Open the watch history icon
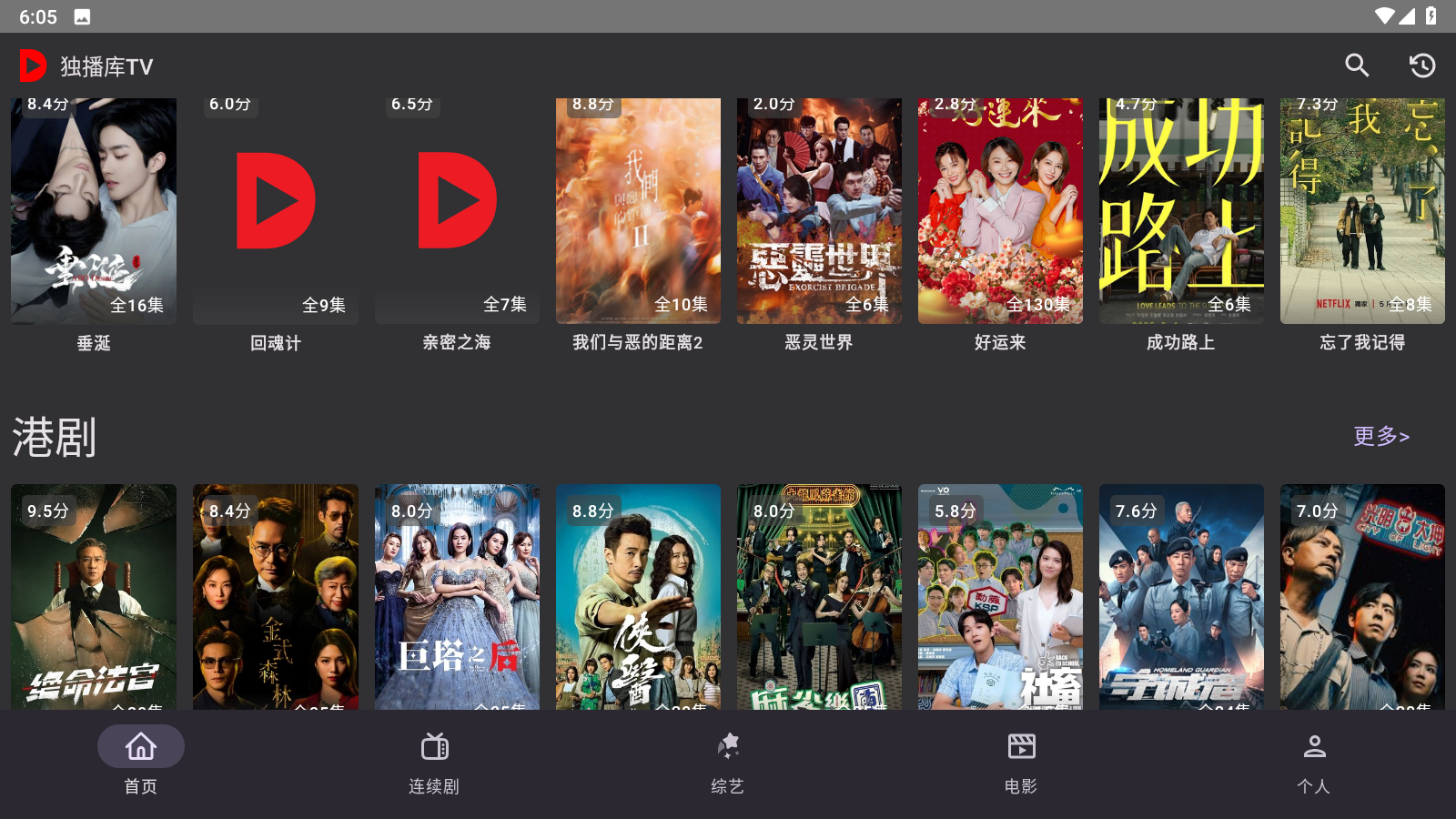Image resolution: width=1456 pixels, height=819 pixels. pos(1422,66)
